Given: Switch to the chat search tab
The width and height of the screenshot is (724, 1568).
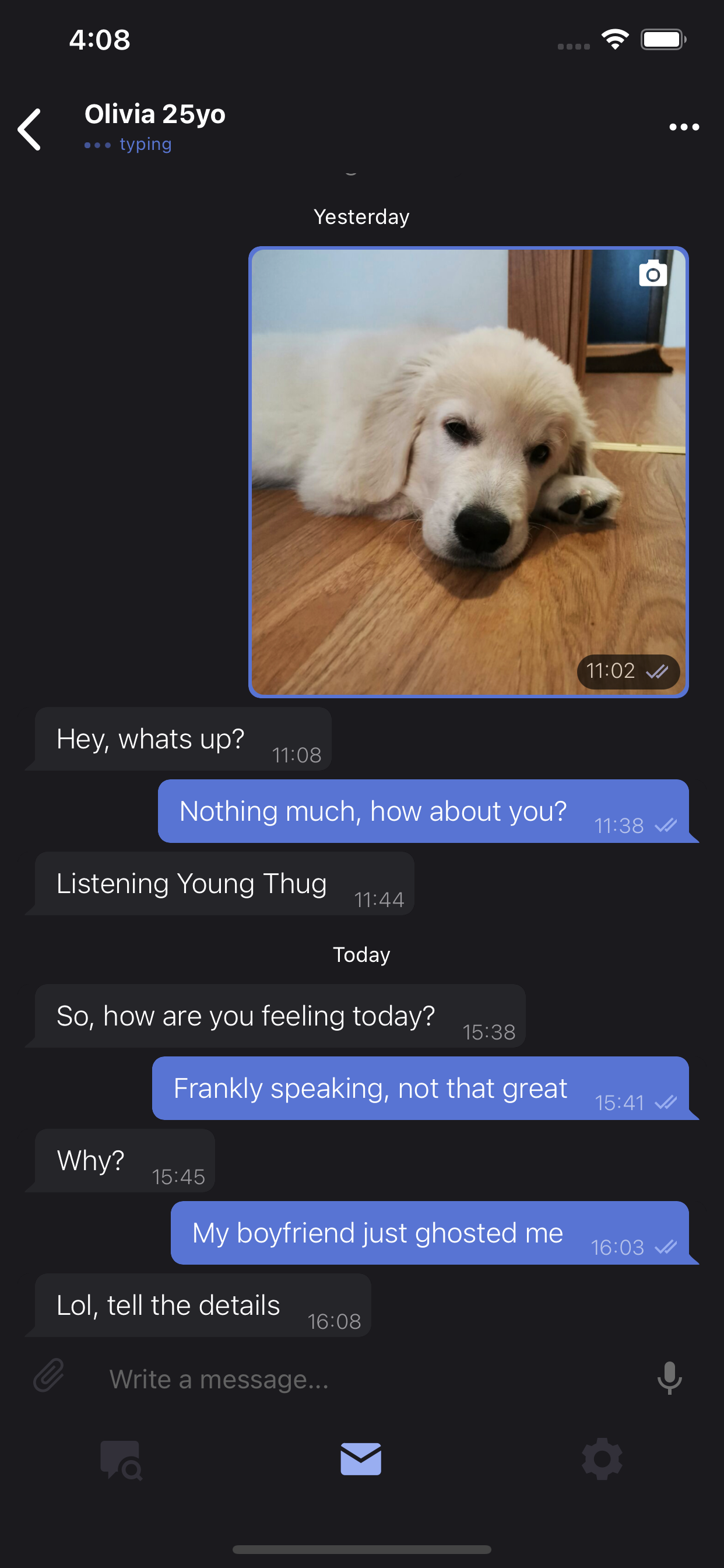Looking at the screenshot, I should tap(121, 1459).
